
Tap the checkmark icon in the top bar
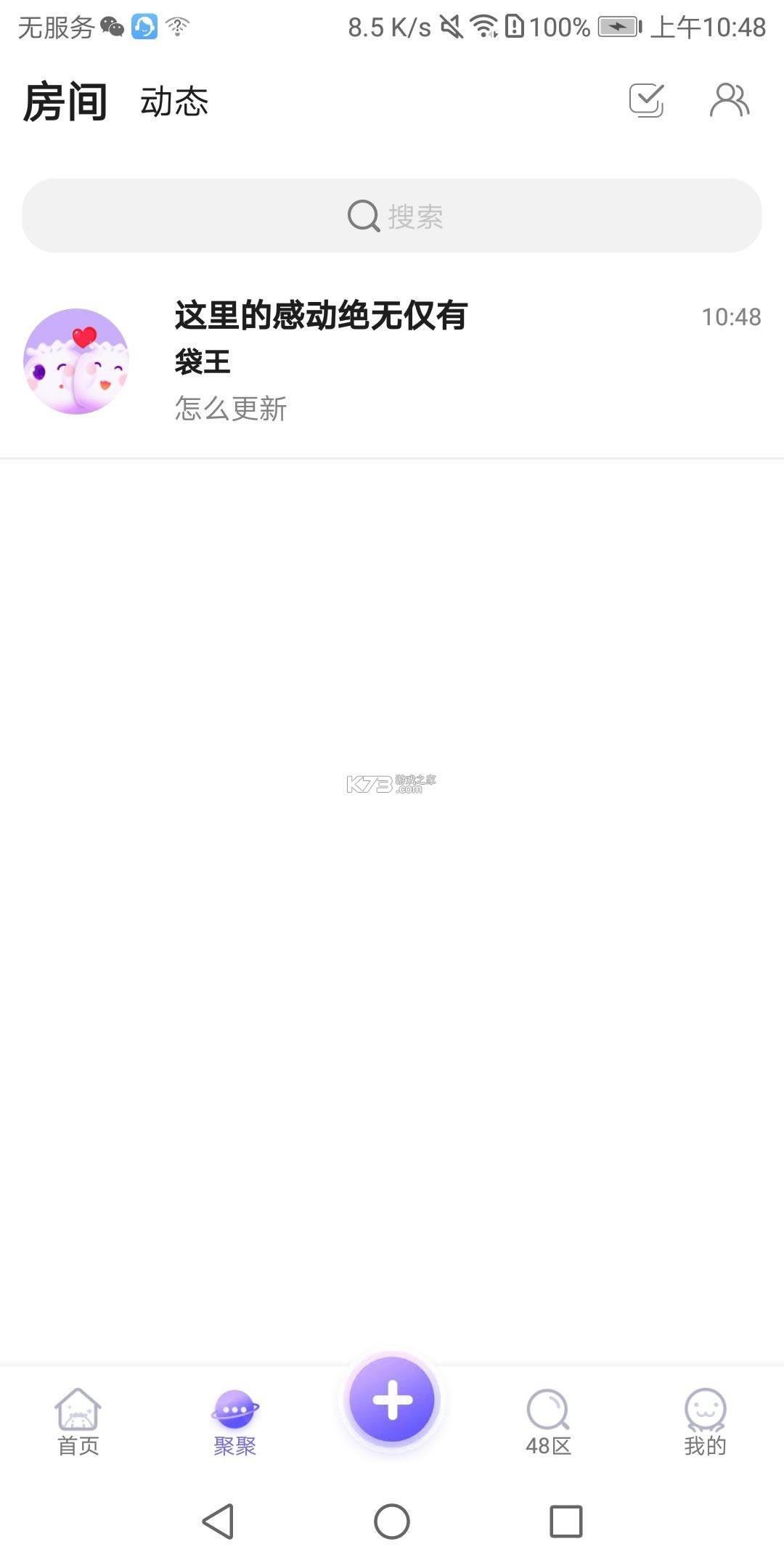646,100
